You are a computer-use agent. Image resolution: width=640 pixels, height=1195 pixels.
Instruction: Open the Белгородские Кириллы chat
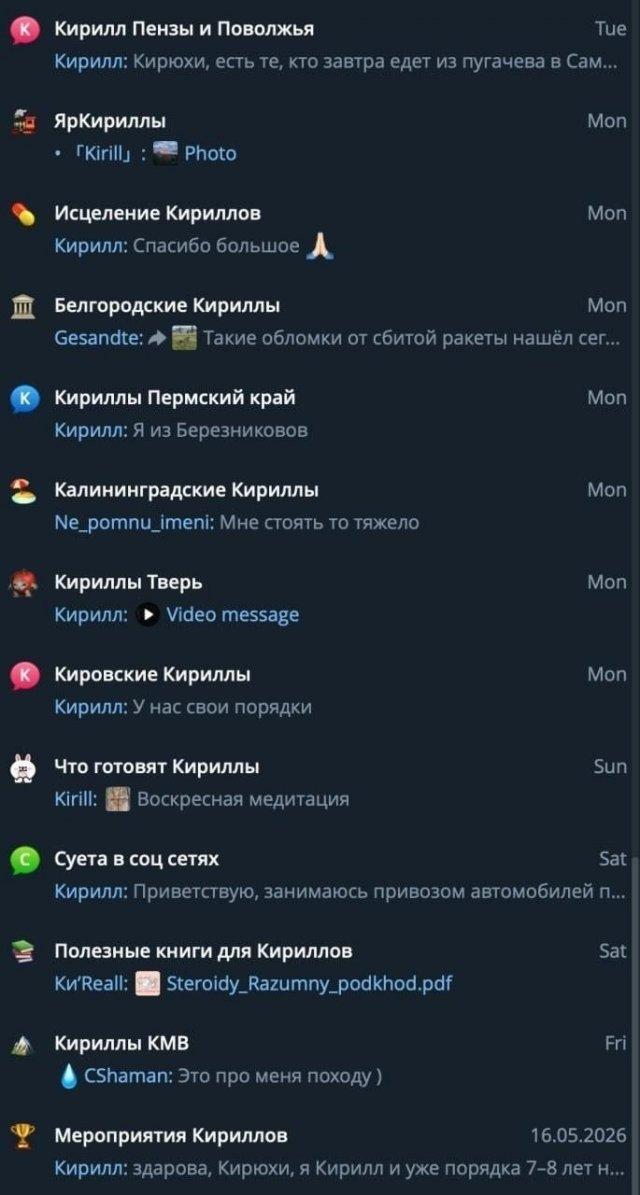coord(320,322)
